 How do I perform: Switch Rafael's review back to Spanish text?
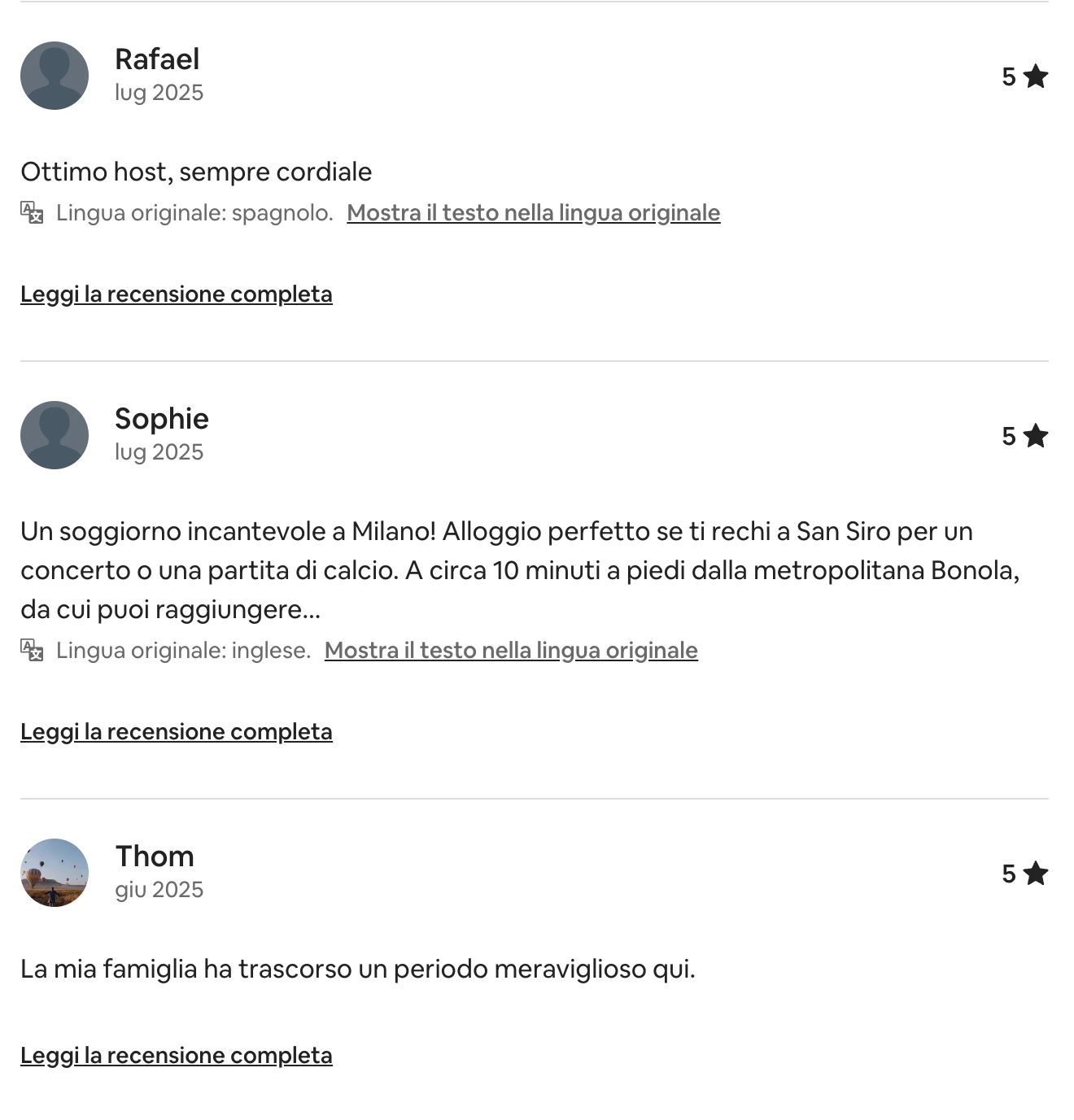point(533,212)
